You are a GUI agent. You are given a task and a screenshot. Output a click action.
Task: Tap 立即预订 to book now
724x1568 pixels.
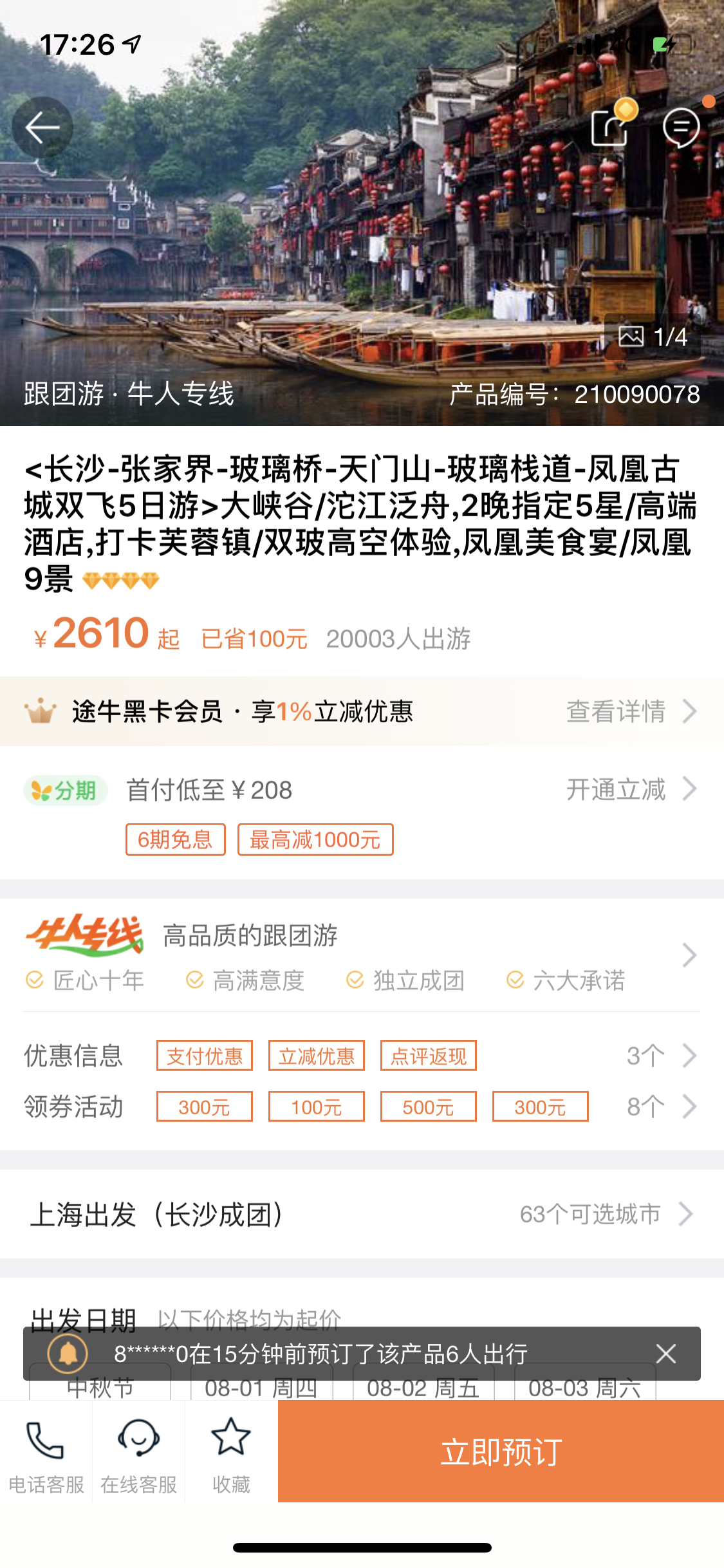[x=501, y=1451]
